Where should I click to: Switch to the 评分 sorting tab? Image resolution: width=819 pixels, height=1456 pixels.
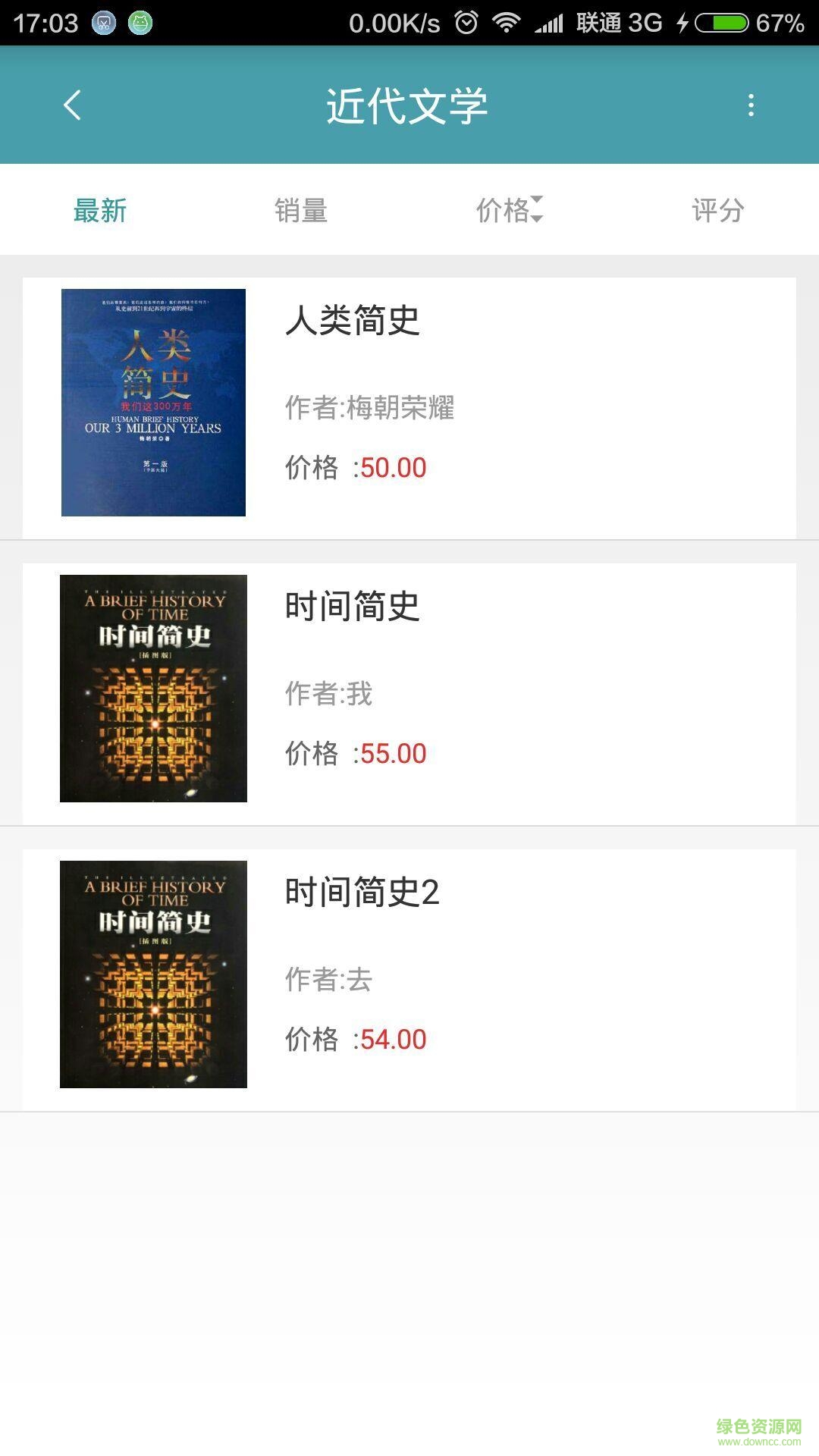717,209
